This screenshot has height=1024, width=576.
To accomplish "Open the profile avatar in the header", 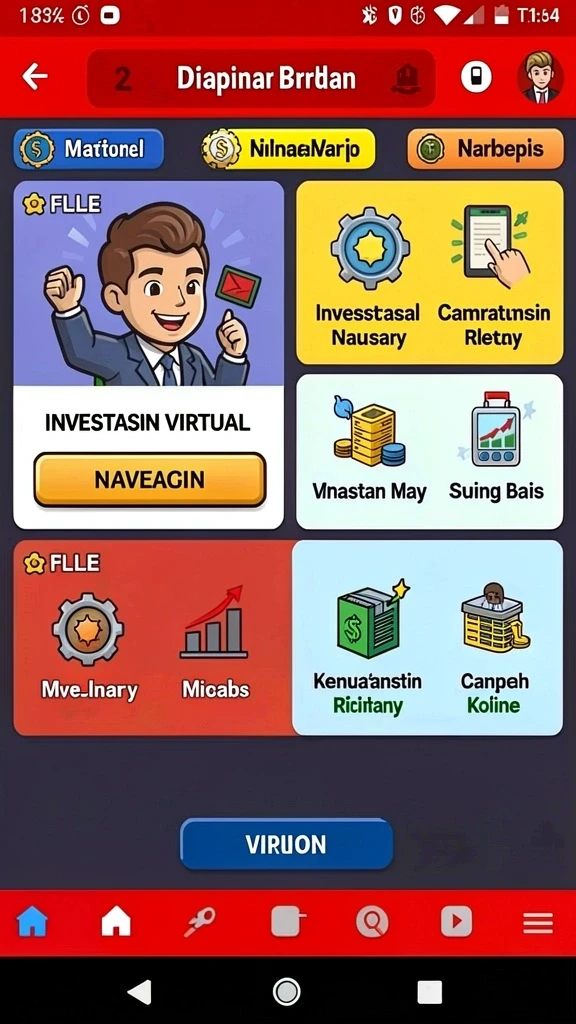I will 540,78.
